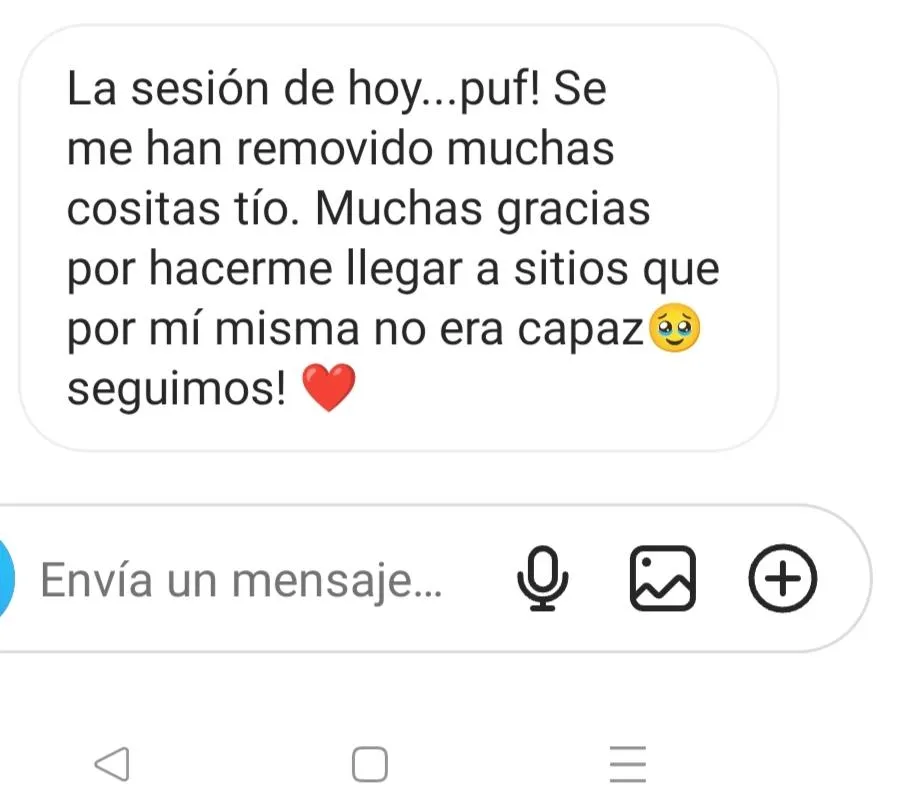Viewport: 918px width, 804px height.
Task: Open the camera with the blue circle button
Action: click(x=6, y=580)
